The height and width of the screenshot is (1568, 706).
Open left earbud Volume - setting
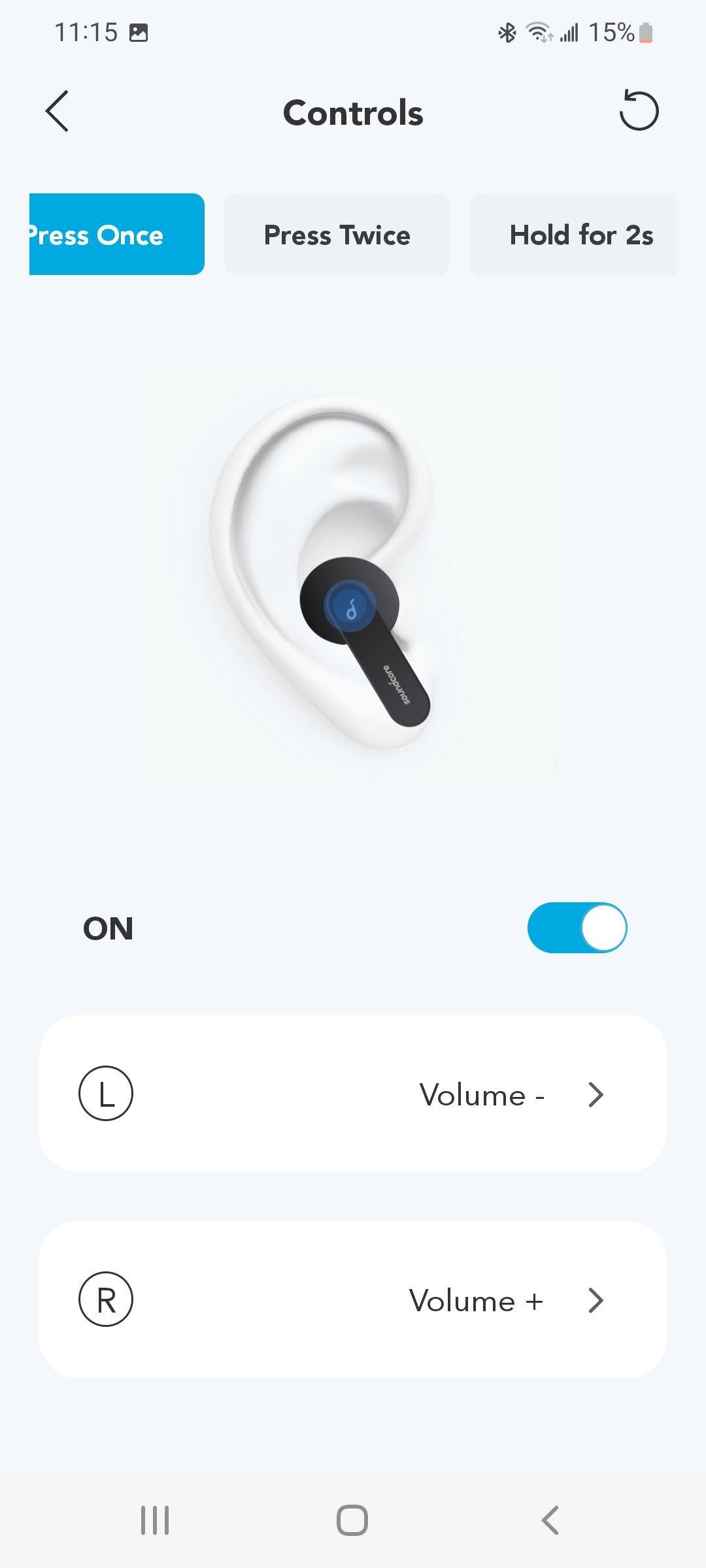[x=353, y=1094]
